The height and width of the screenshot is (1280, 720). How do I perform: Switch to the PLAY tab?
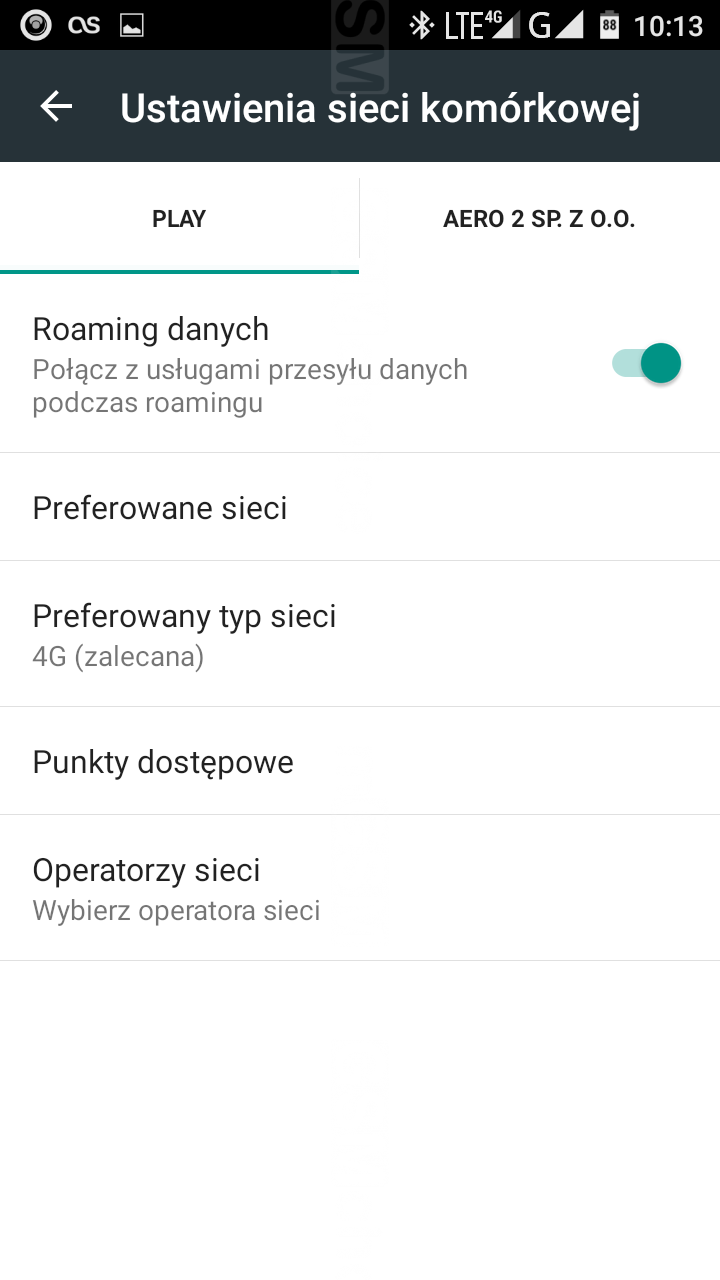click(179, 219)
